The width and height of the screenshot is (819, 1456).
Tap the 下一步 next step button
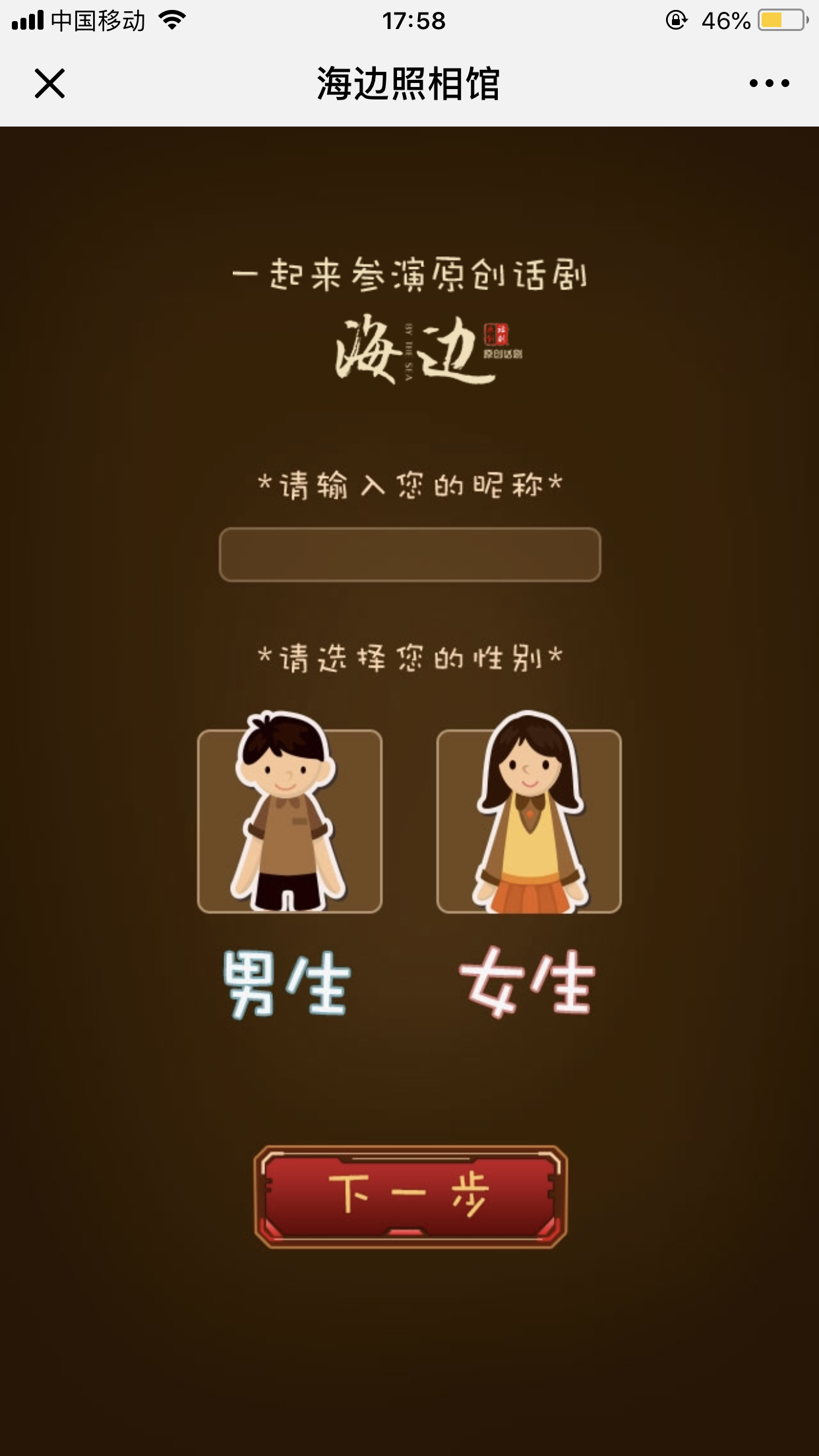click(410, 1196)
